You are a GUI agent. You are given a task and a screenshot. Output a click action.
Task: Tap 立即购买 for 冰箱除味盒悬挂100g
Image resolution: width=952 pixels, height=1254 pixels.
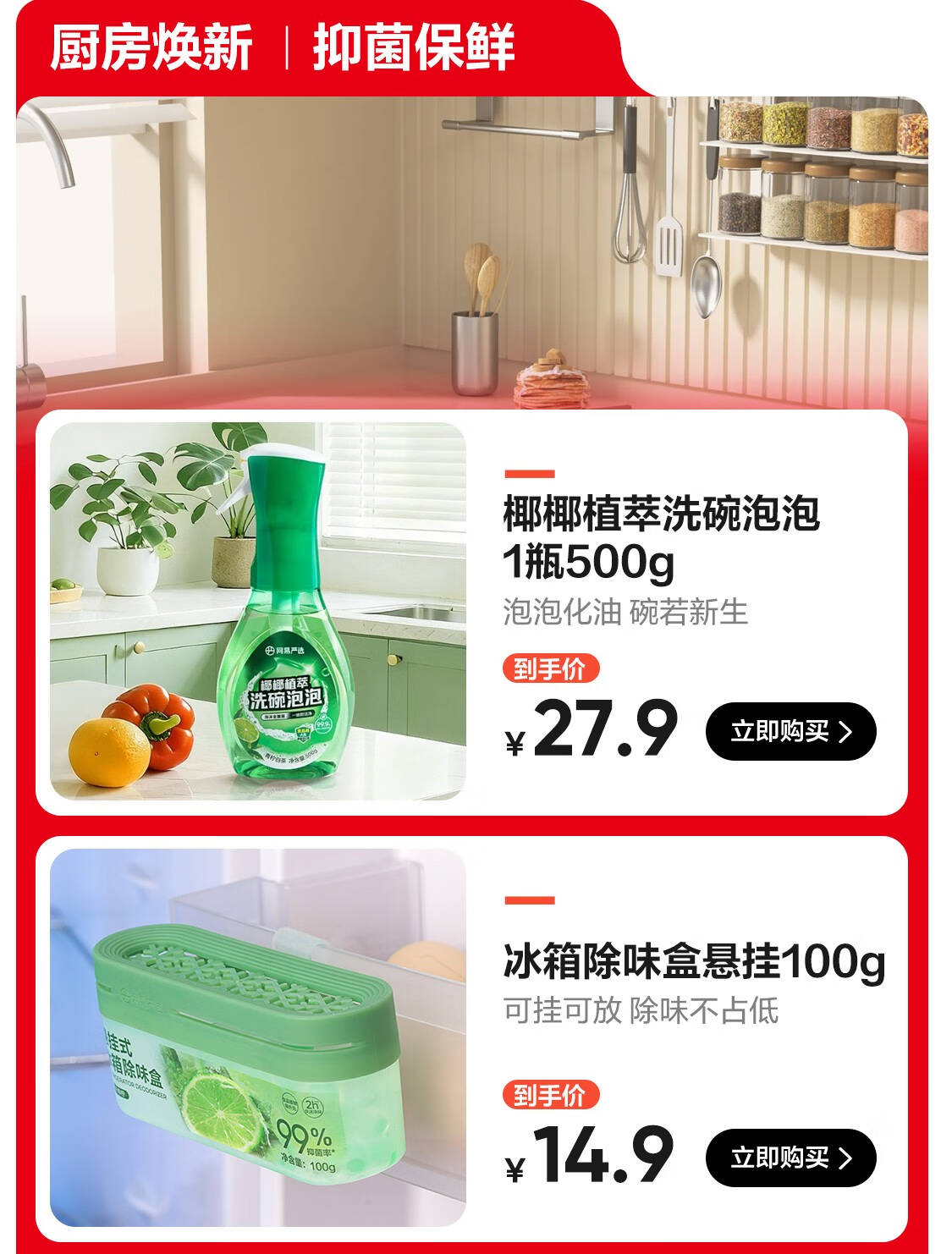(x=790, y=1158)
